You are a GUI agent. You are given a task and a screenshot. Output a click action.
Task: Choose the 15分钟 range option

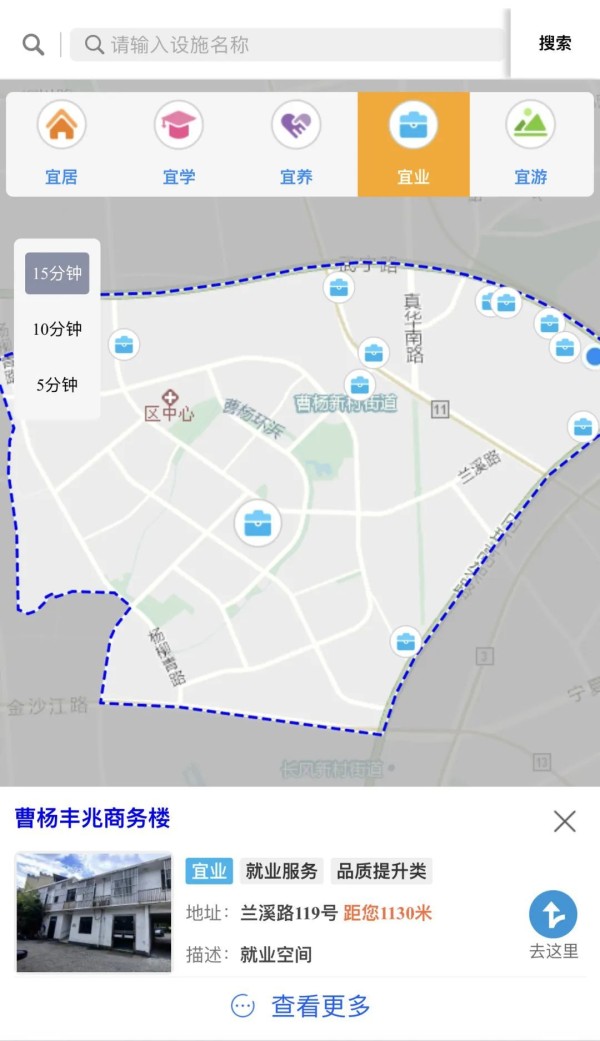(x=57, y=273)
